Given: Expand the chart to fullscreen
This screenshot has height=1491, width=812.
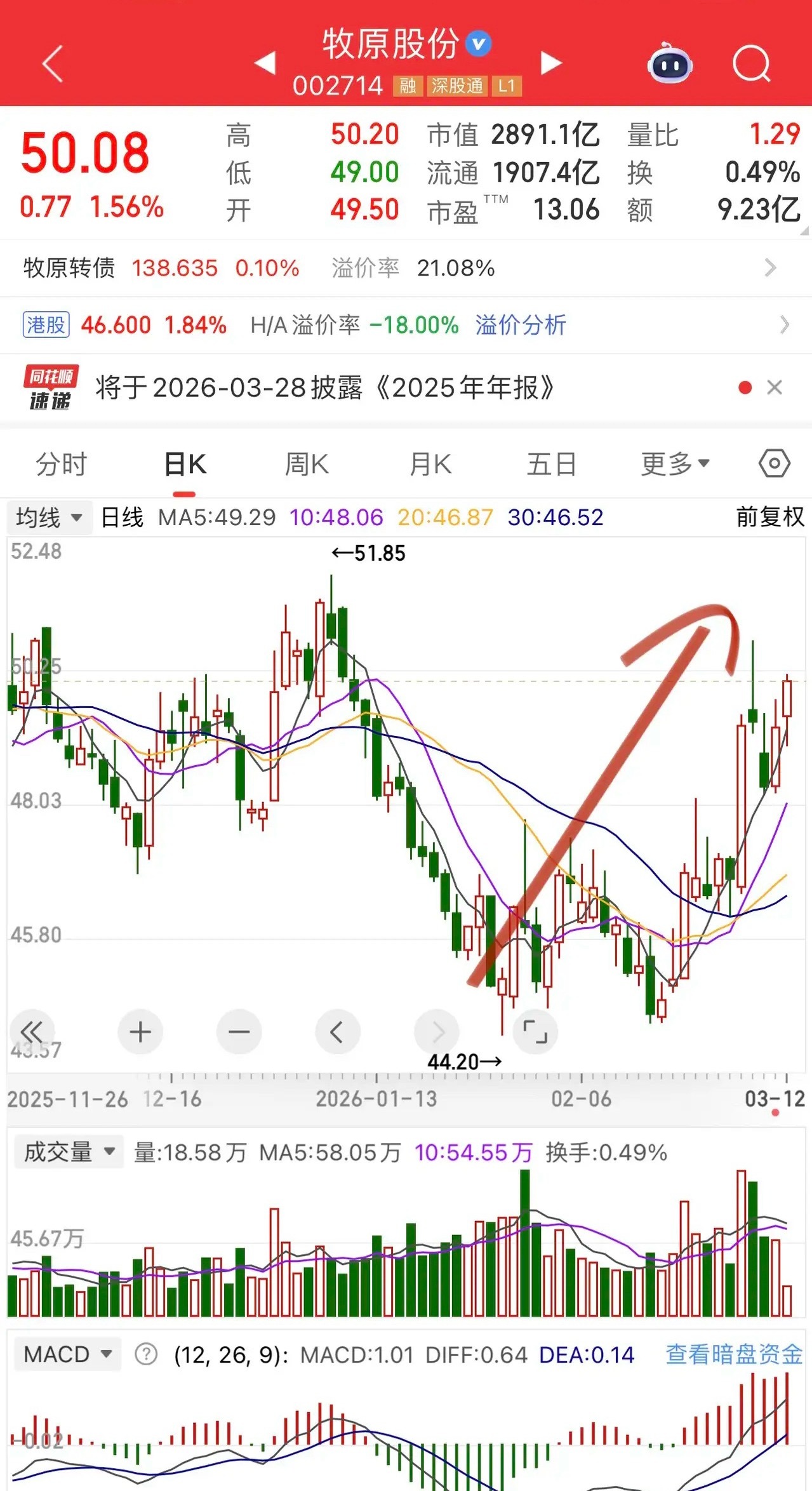Looking at the screenshot, I should coord(535,1032).
